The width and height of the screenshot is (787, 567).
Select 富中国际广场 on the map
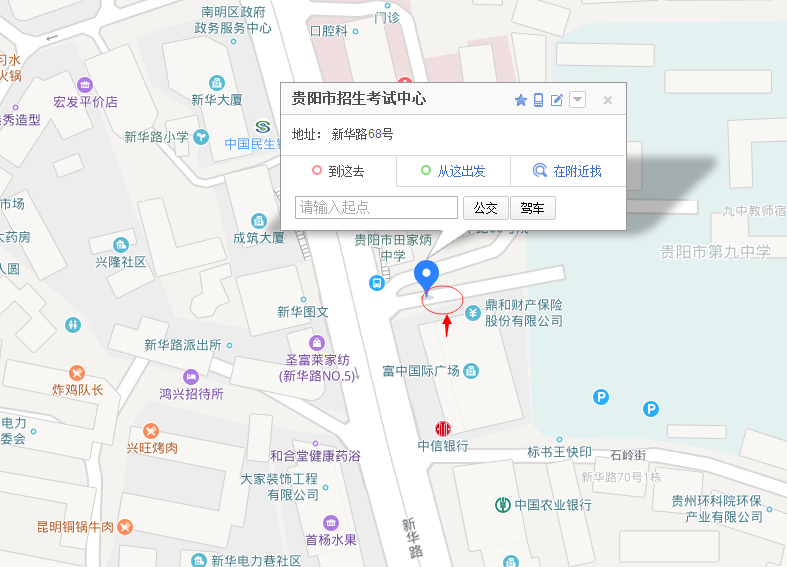[x=471, y=371]
